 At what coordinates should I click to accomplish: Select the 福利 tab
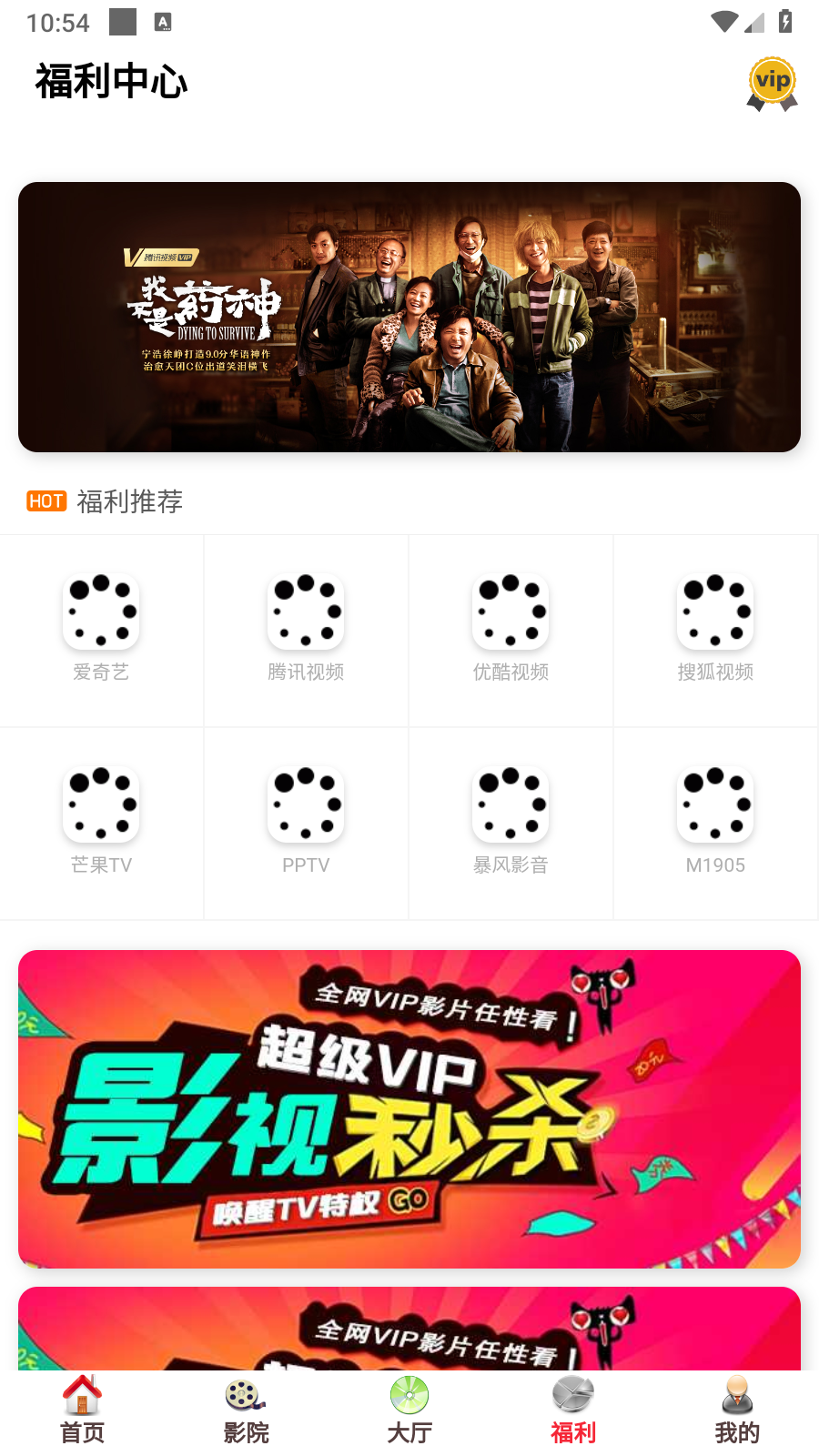tap(573, 1410)
